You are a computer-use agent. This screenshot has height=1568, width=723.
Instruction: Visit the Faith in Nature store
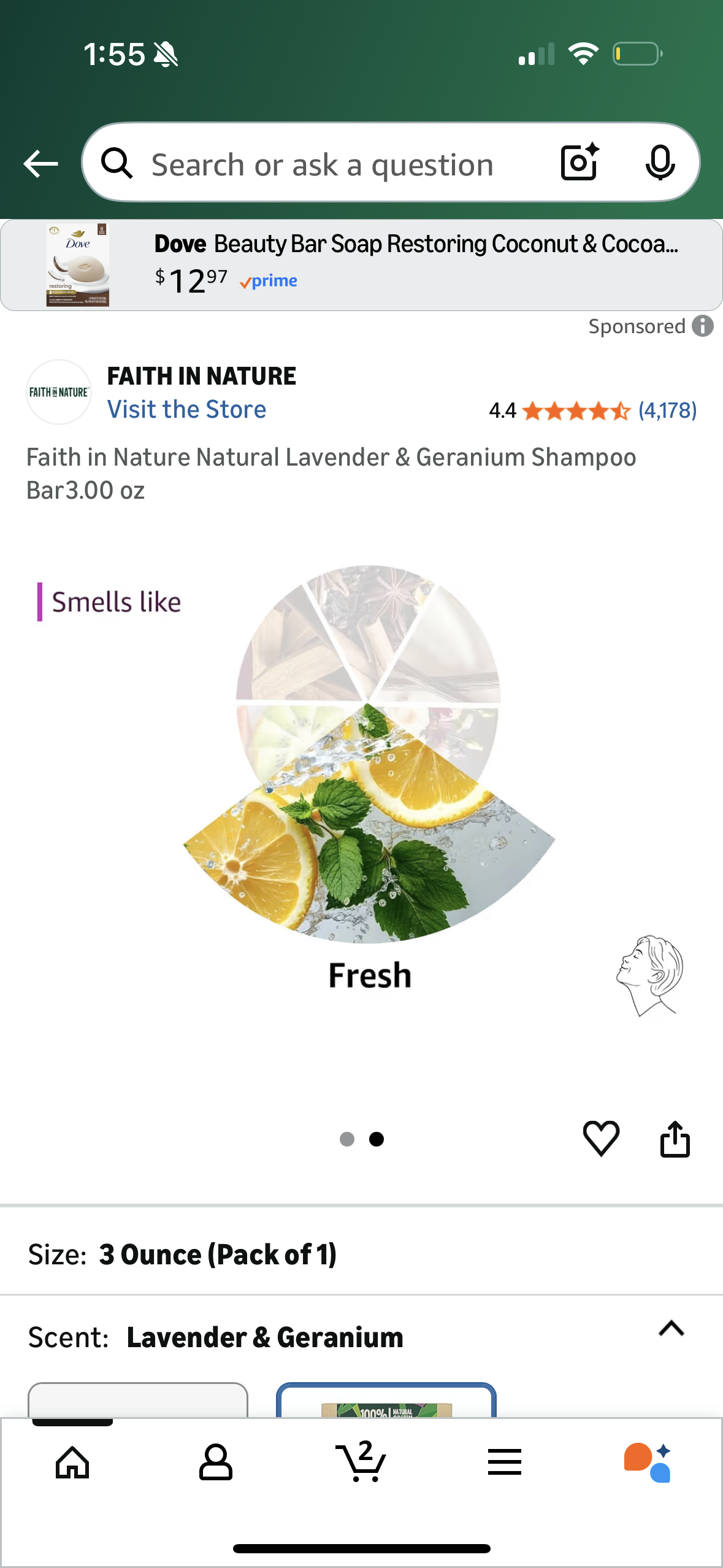[x=186, y=409]
